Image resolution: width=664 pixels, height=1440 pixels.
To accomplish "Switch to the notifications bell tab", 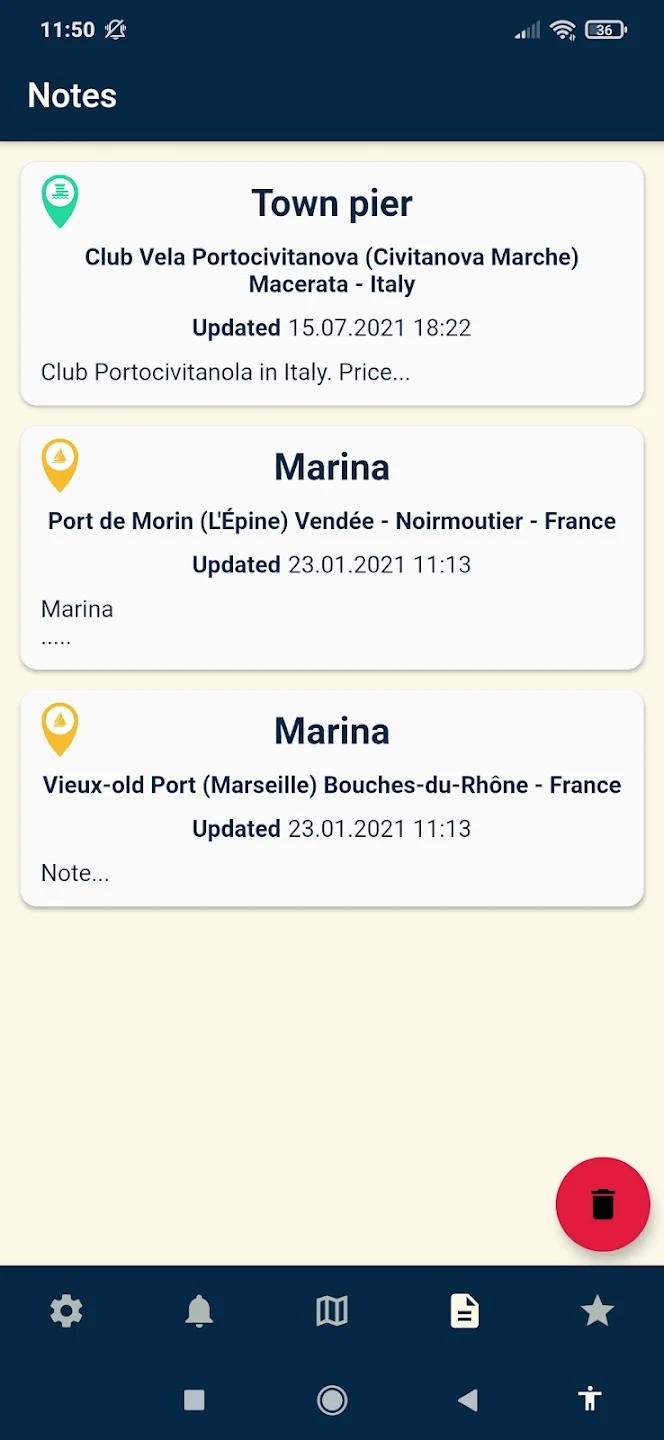I will point(199,1310).
